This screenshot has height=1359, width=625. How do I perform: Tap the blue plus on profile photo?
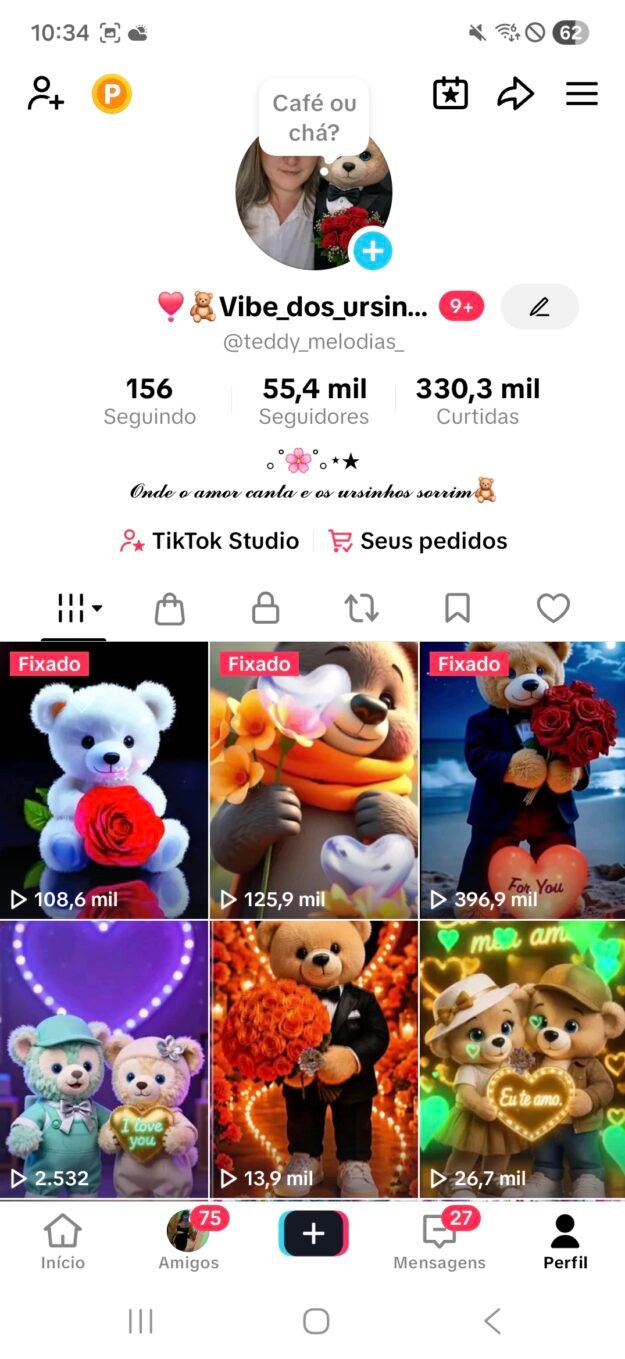pyautogui.click(x=372, y=250)
